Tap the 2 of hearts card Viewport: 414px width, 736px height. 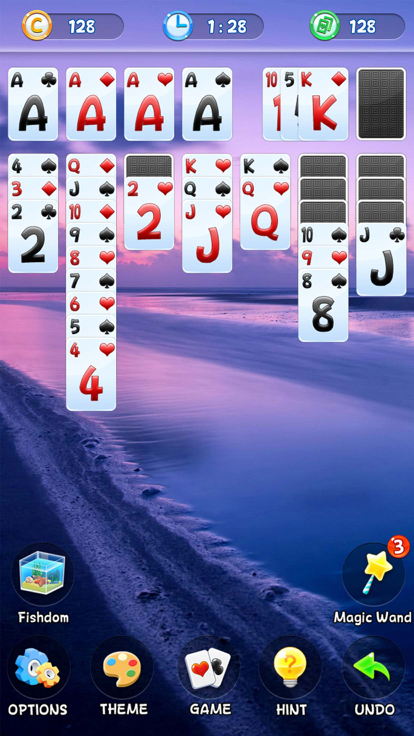tap(149, 213)
